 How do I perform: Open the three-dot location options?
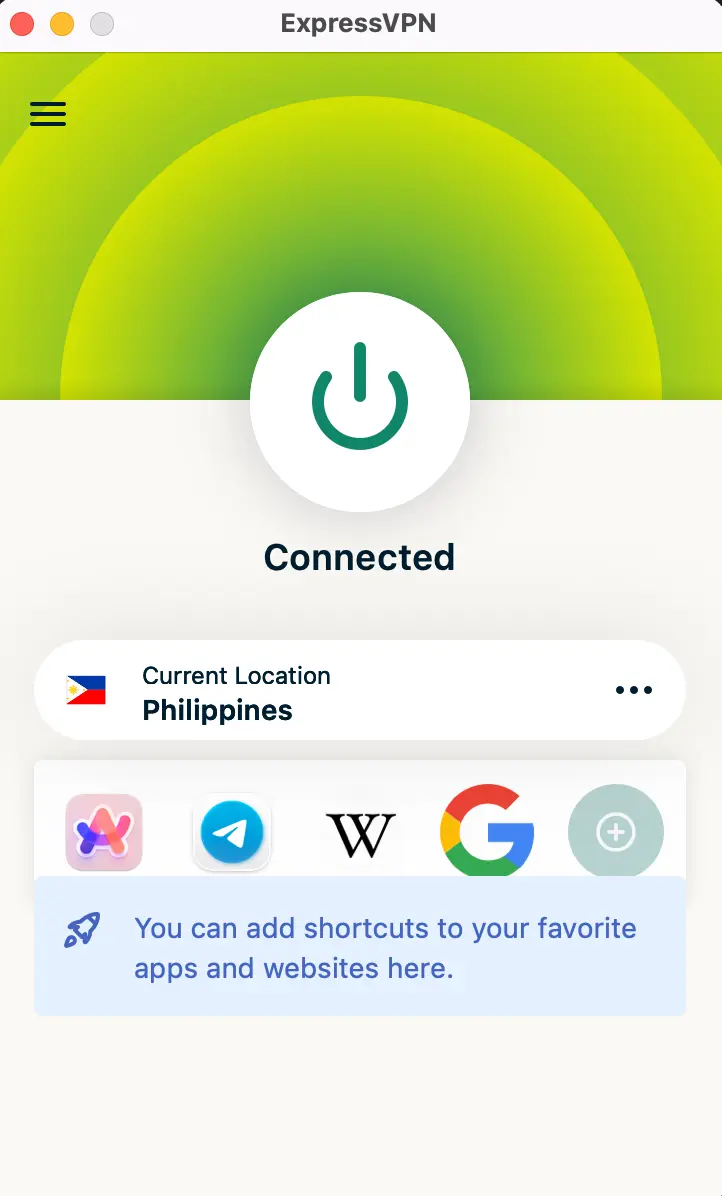pos(634,690)
